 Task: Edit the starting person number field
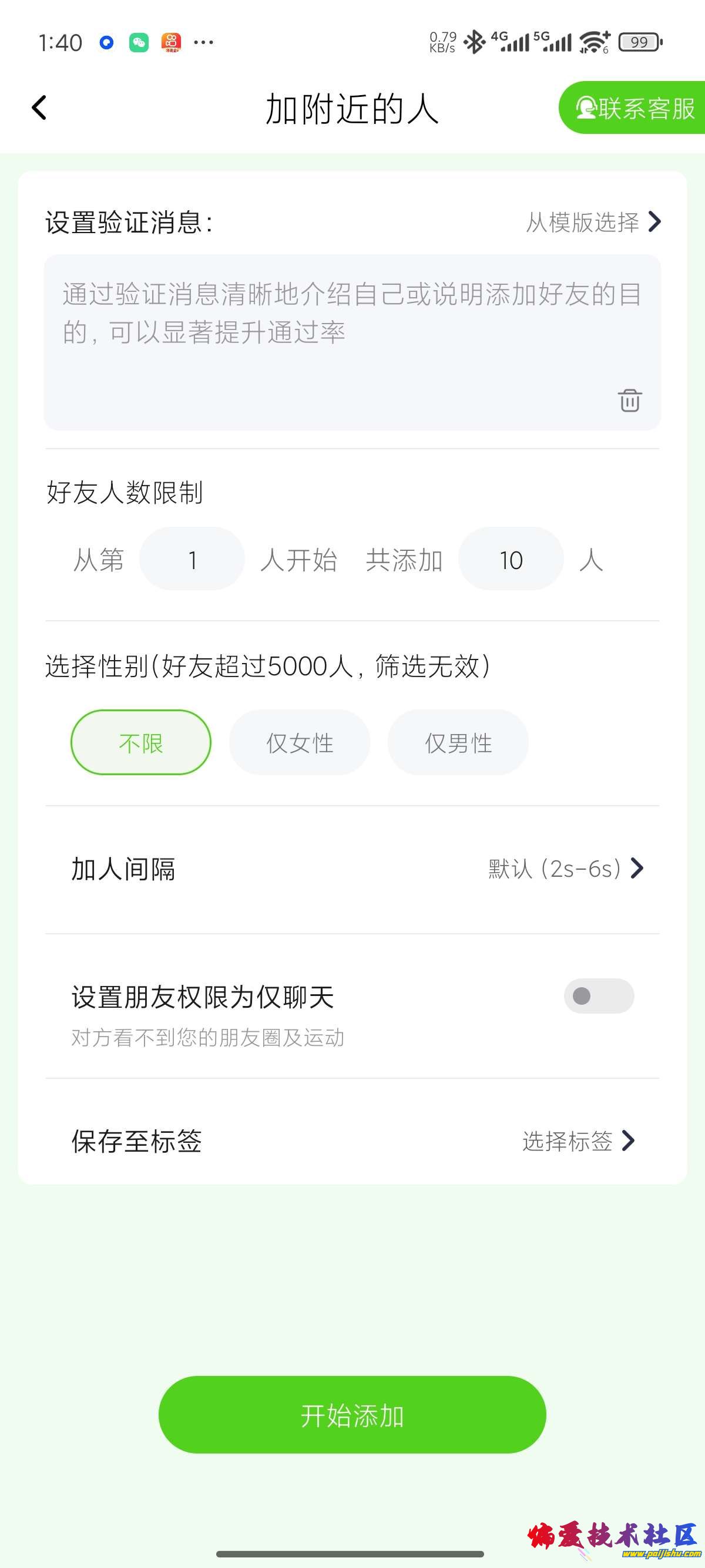pyautogui.click(x=192, y=560)
